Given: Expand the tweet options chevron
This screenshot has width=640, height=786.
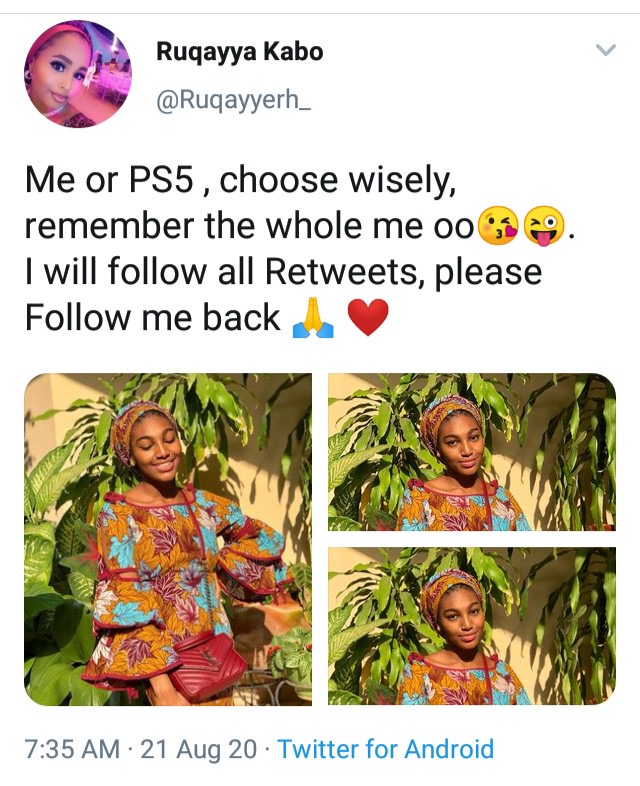Looking at the screenshot, I should 605,49.
